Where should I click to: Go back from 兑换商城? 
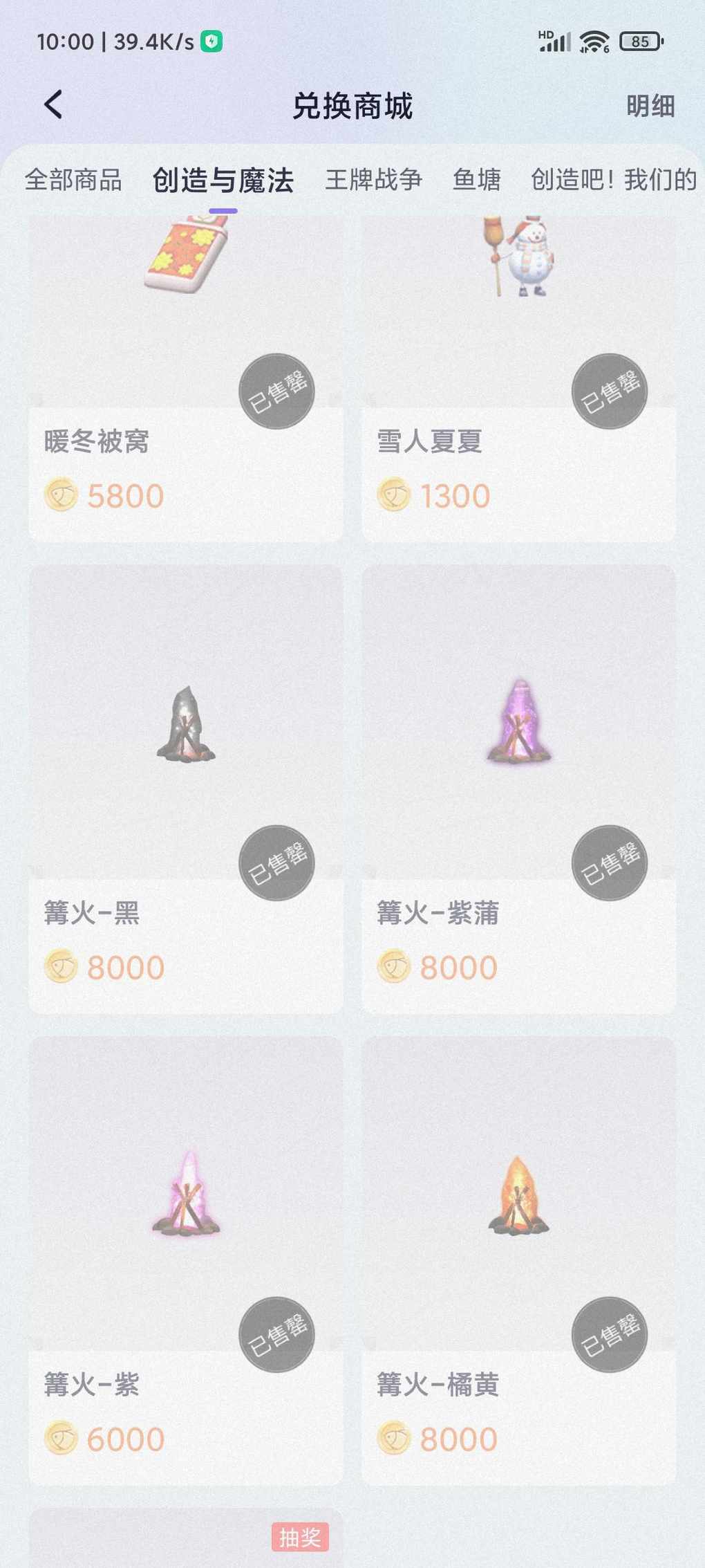pyautogui.click(x=53, y=105)
